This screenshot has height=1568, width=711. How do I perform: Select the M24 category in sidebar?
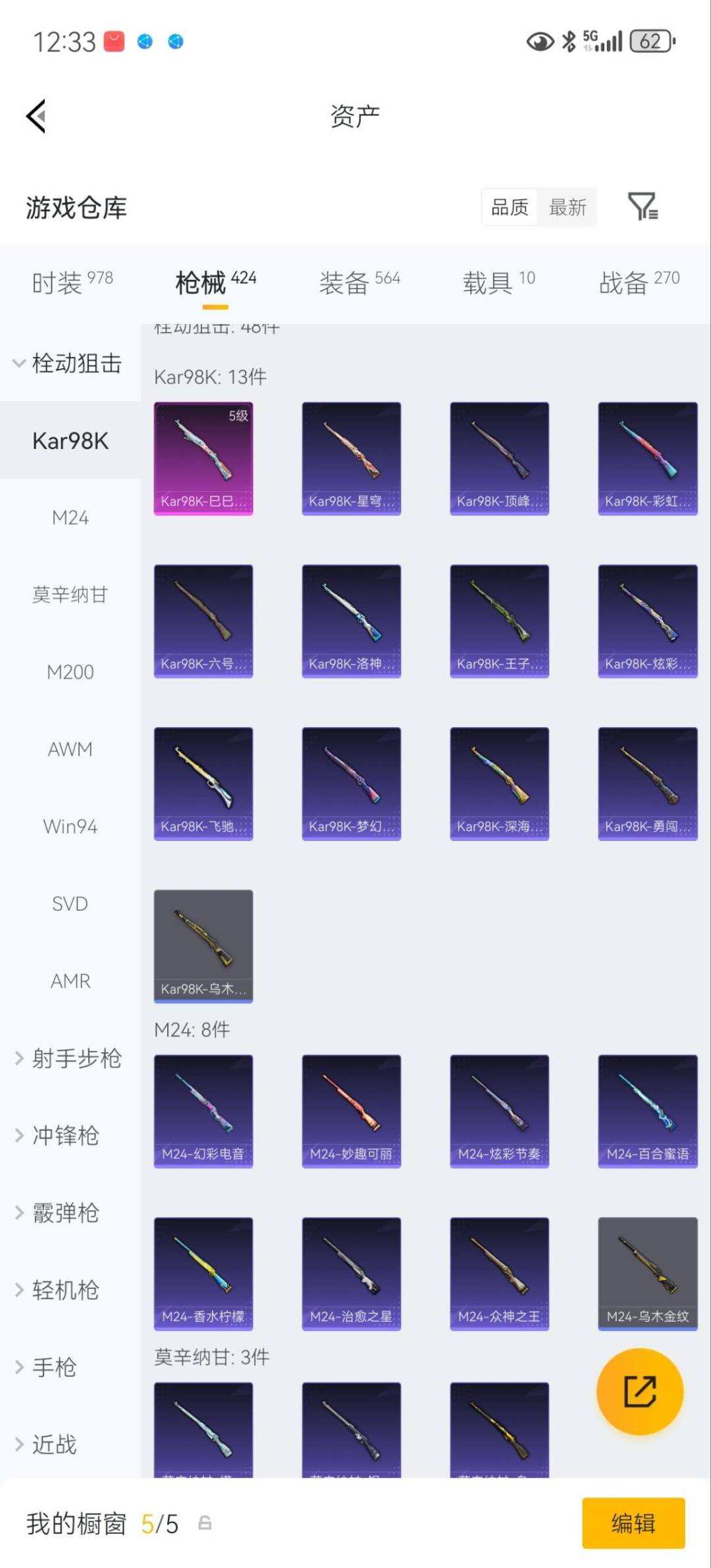click(x=70, y=518)
